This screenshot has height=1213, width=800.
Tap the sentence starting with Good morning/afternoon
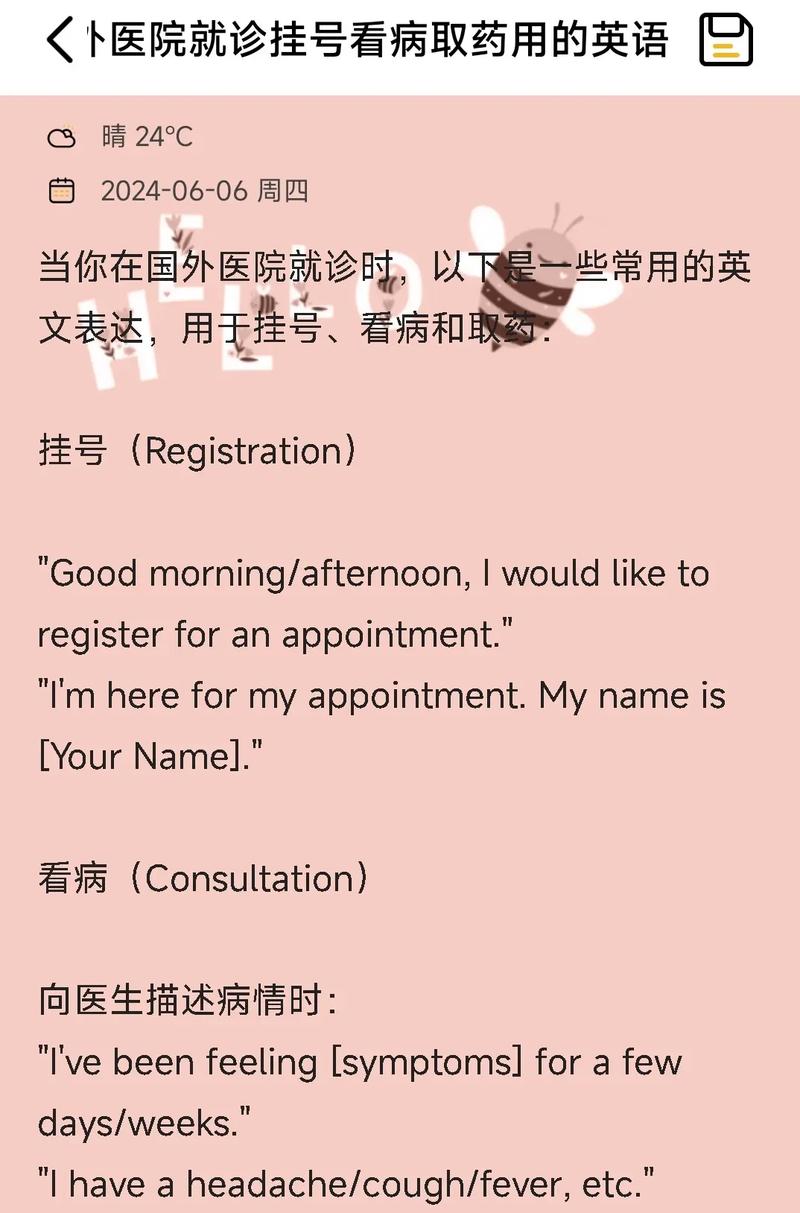click(370, 573)
